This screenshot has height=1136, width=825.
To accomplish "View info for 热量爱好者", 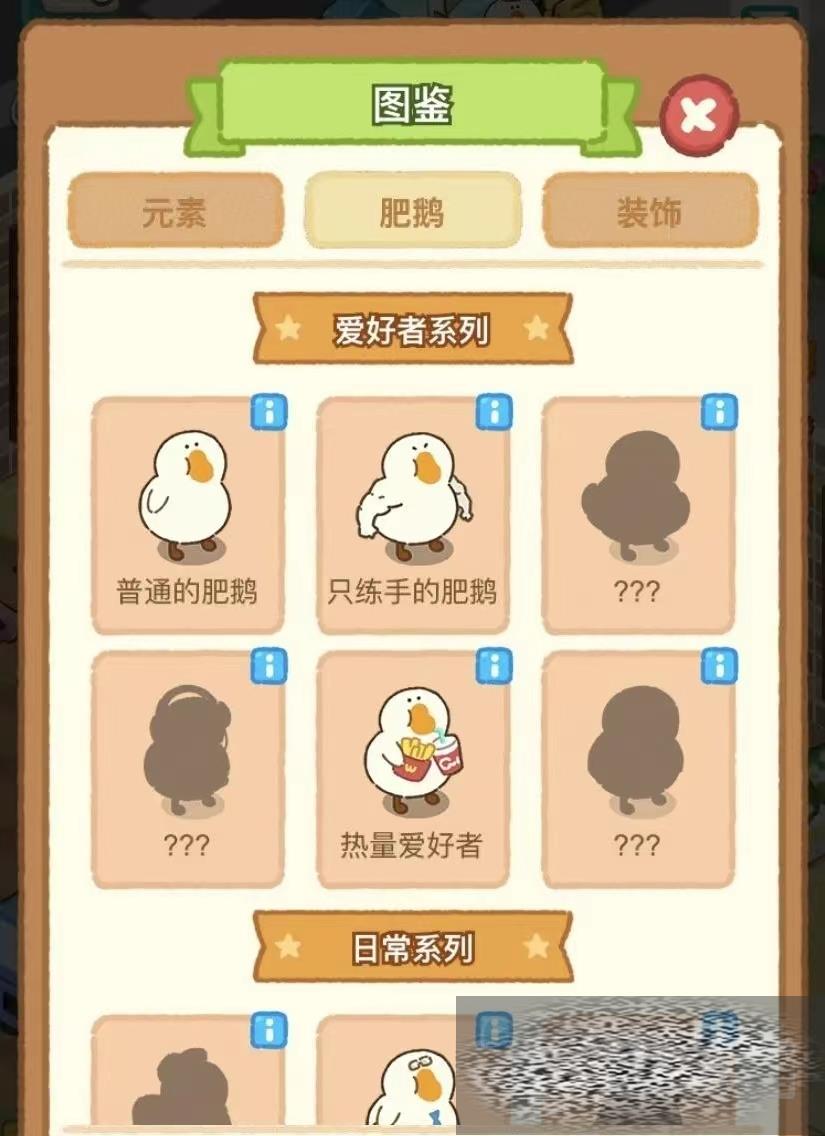I will [493, 666].
